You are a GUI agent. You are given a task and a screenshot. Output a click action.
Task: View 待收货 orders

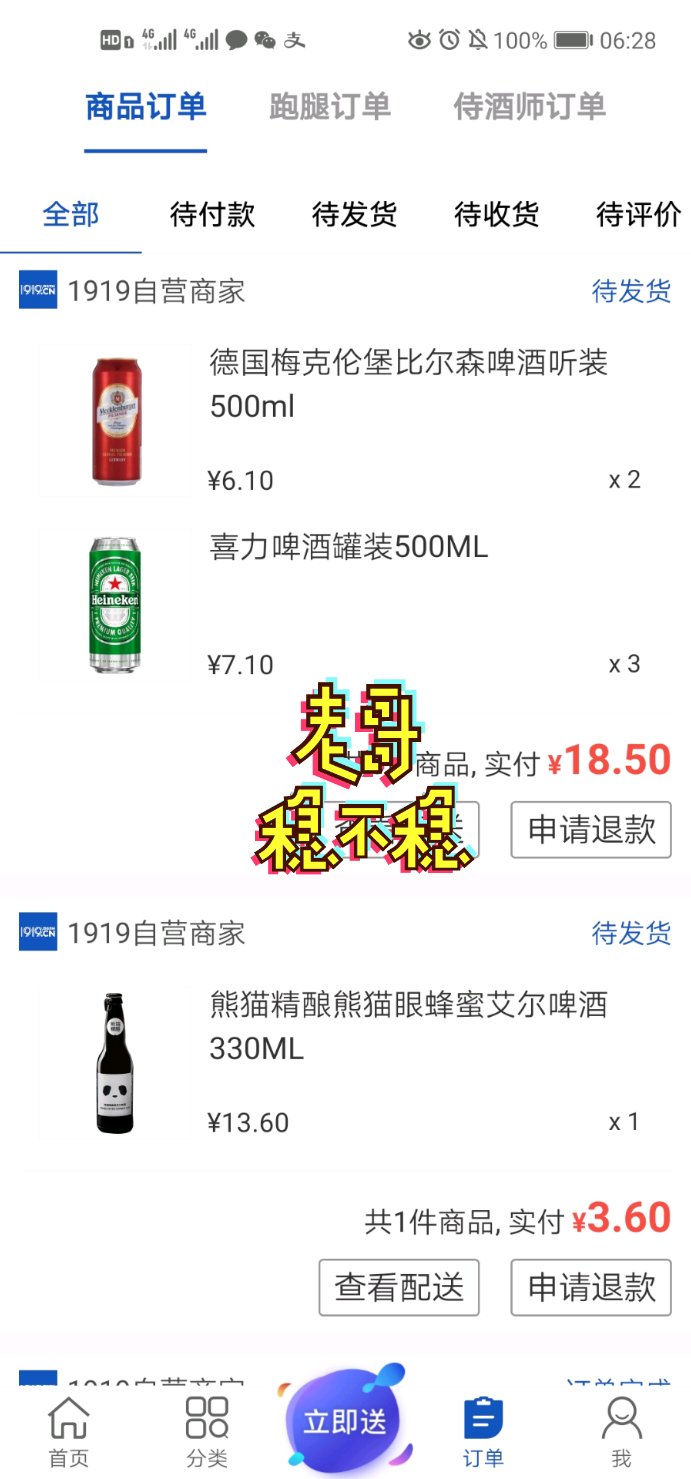coord(496,214)
